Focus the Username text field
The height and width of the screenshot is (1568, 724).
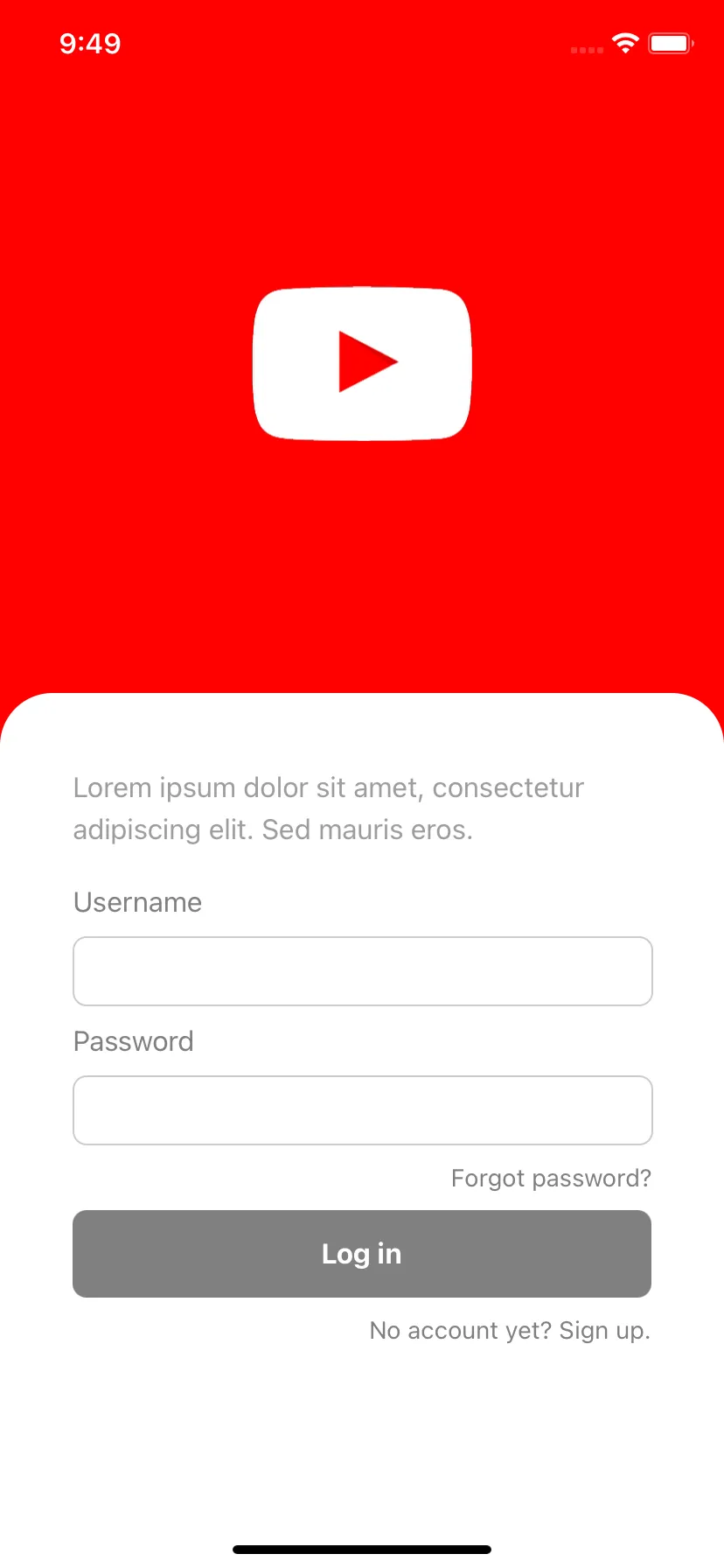(x=362, y=971)
